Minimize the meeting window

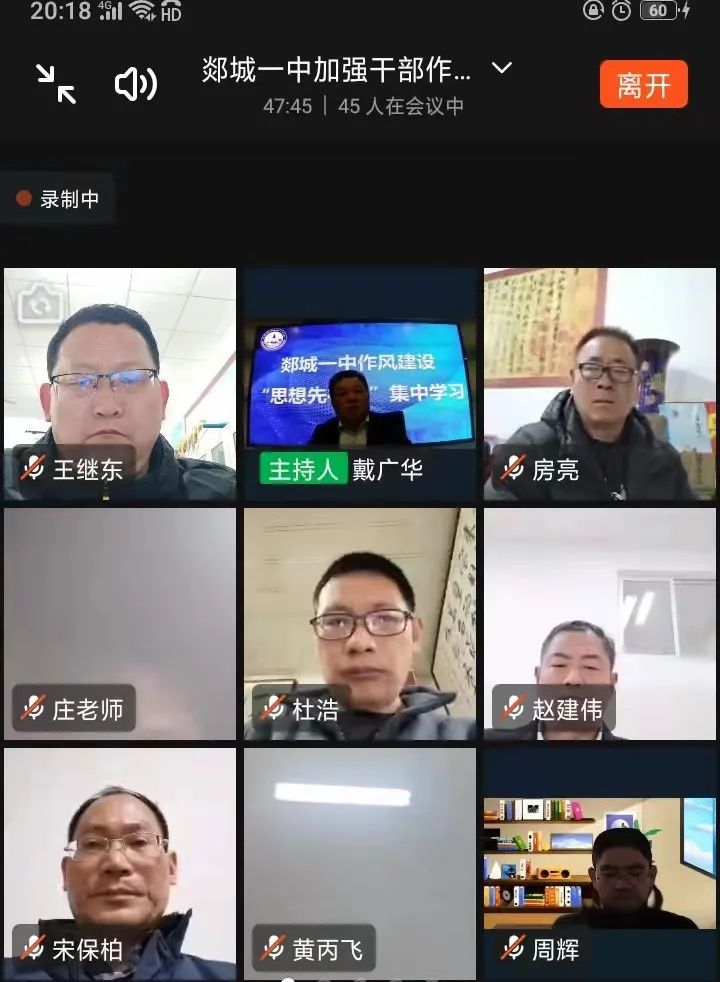[x=57, y=84]
